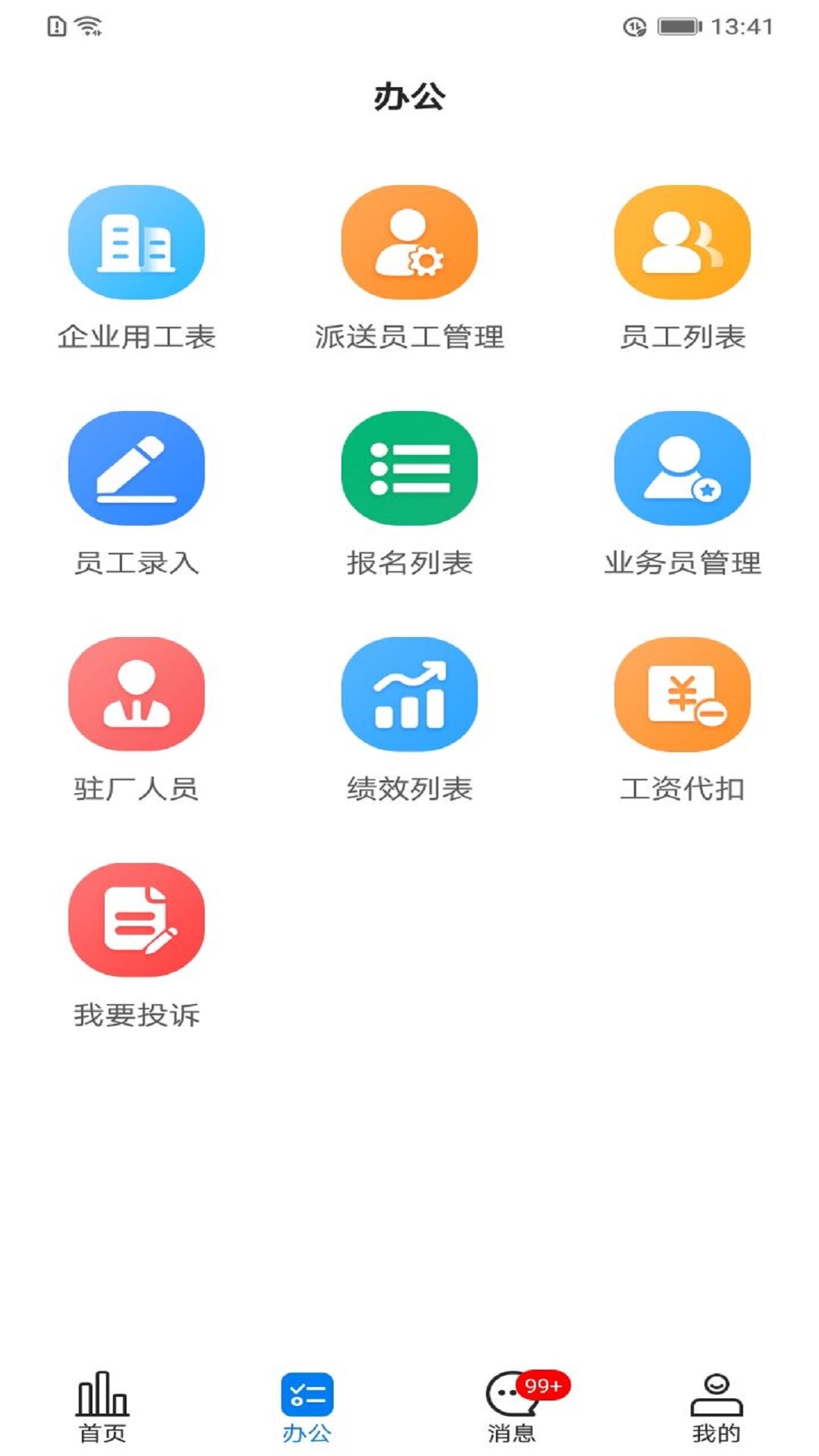
Task: Tap the 工资代扣 text label
Action: click(682, 789)
